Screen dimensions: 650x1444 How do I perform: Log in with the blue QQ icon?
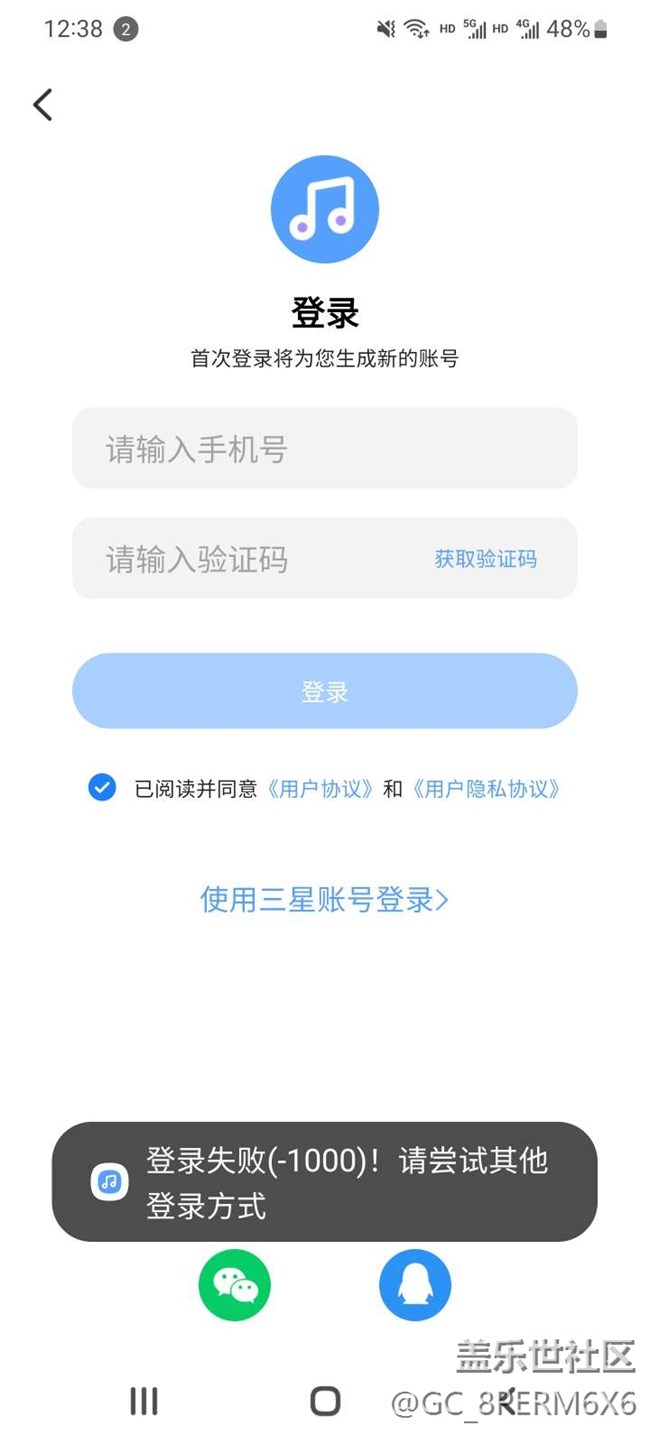pos(415,1285)
